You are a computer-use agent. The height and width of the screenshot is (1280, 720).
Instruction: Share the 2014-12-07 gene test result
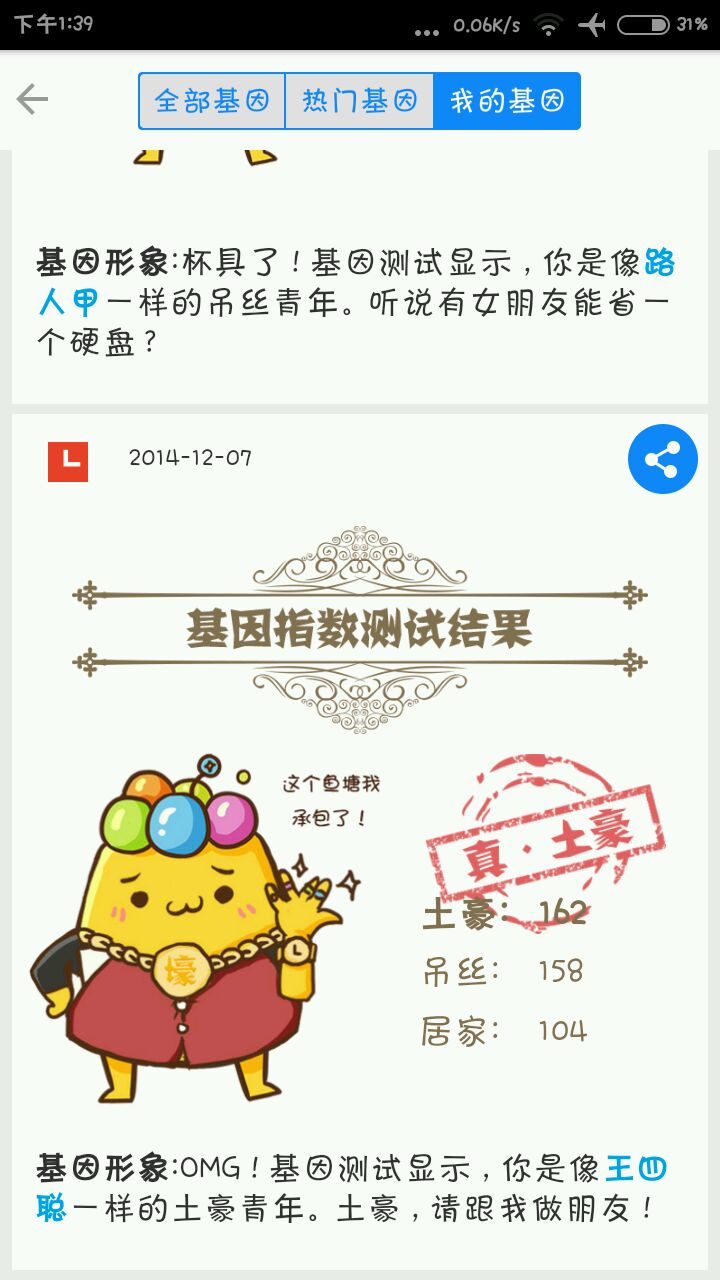coord(662,459)
